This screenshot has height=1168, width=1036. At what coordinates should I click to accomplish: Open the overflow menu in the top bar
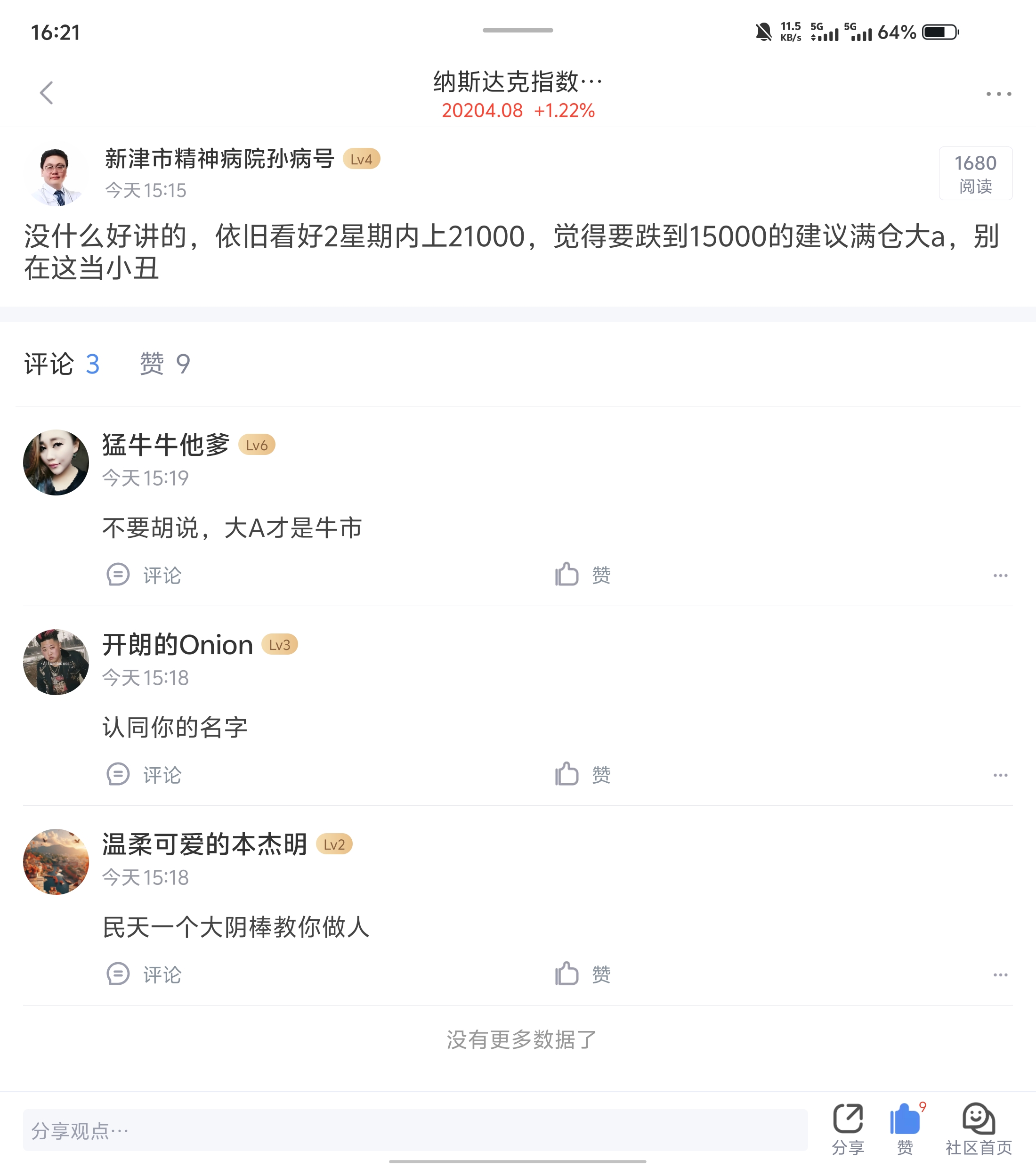tap(998, 94)
